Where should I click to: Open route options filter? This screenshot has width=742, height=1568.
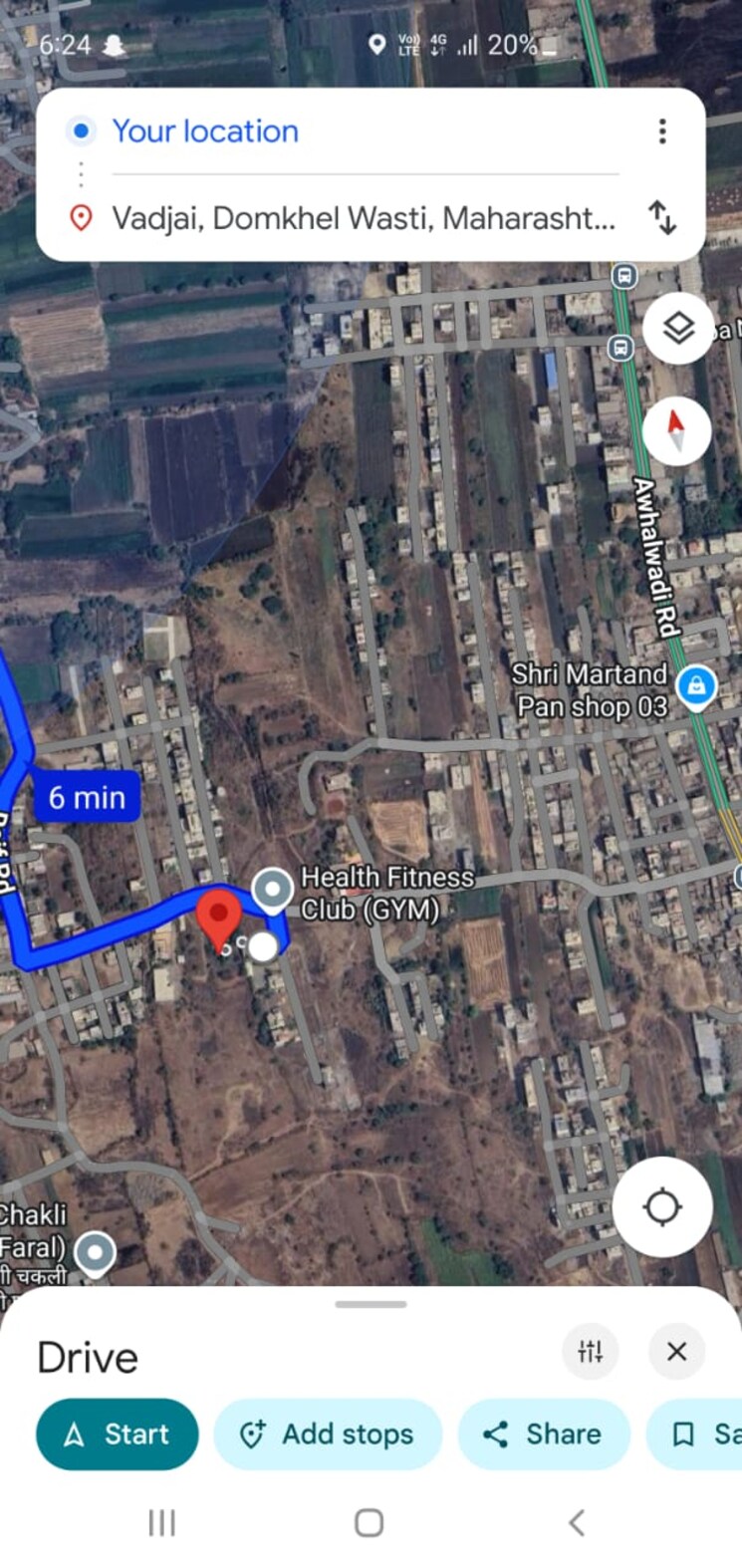point(590,1351)
